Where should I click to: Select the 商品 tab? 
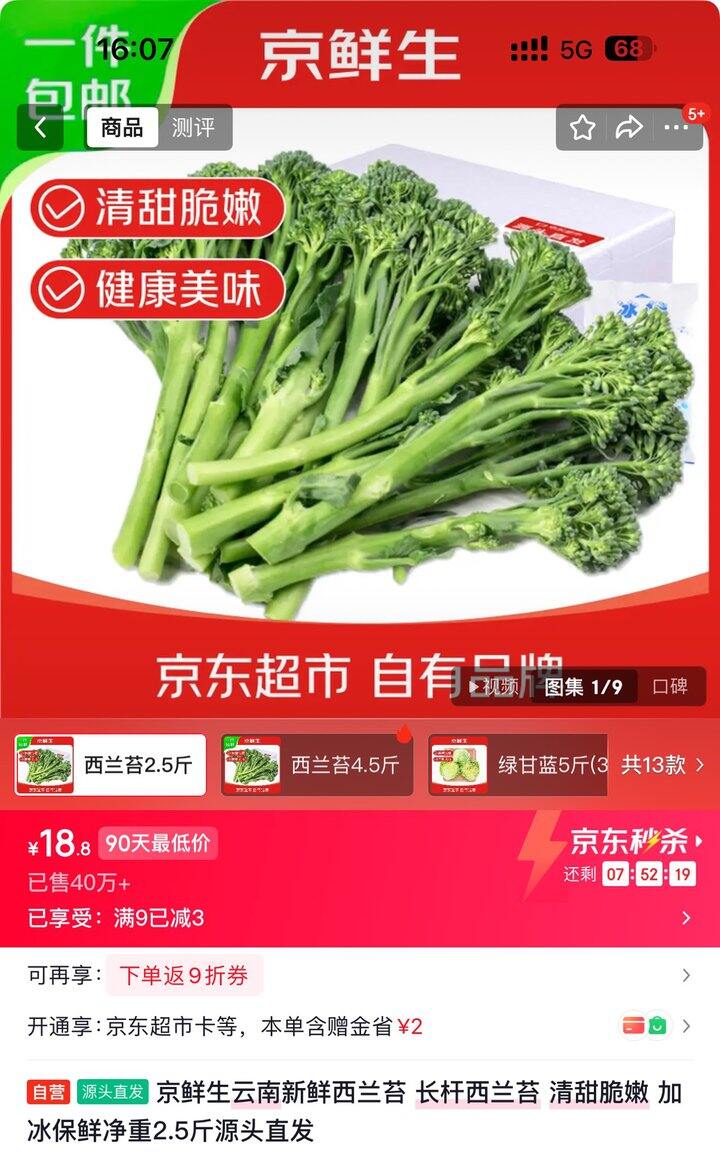[122, 128]
